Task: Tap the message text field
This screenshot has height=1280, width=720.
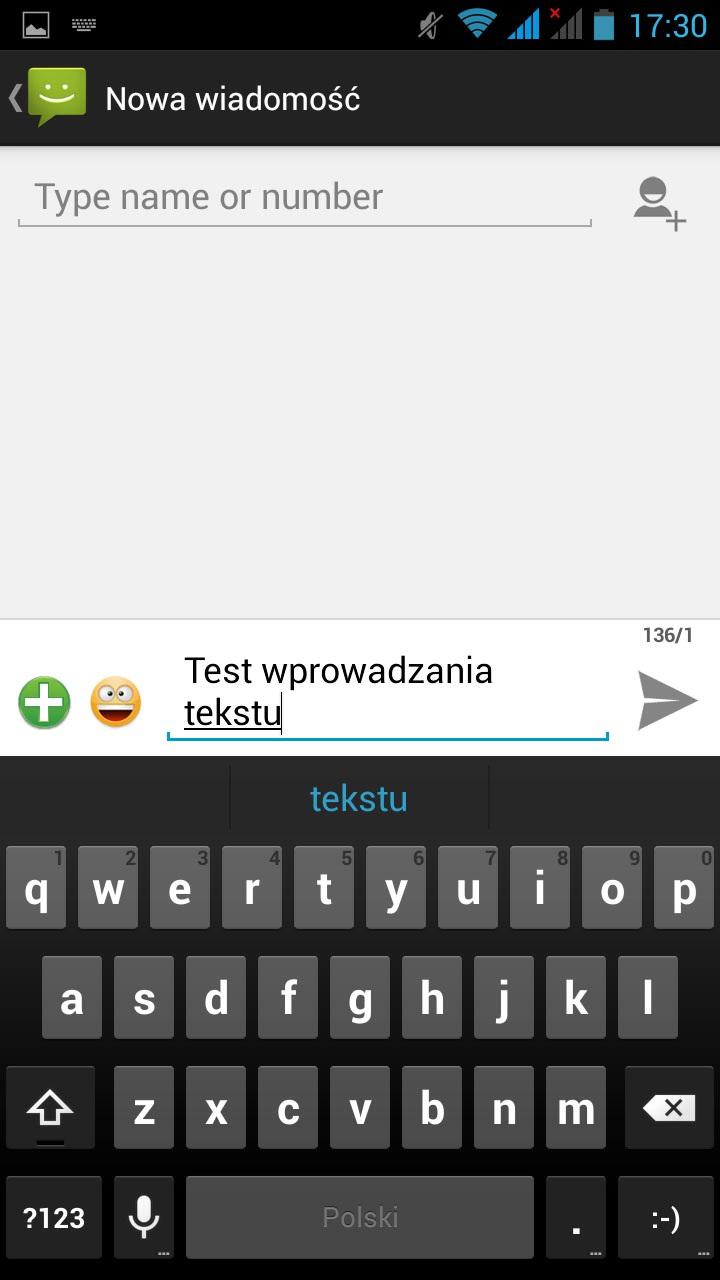Action: pyautogui.click(x=388, y=692)
